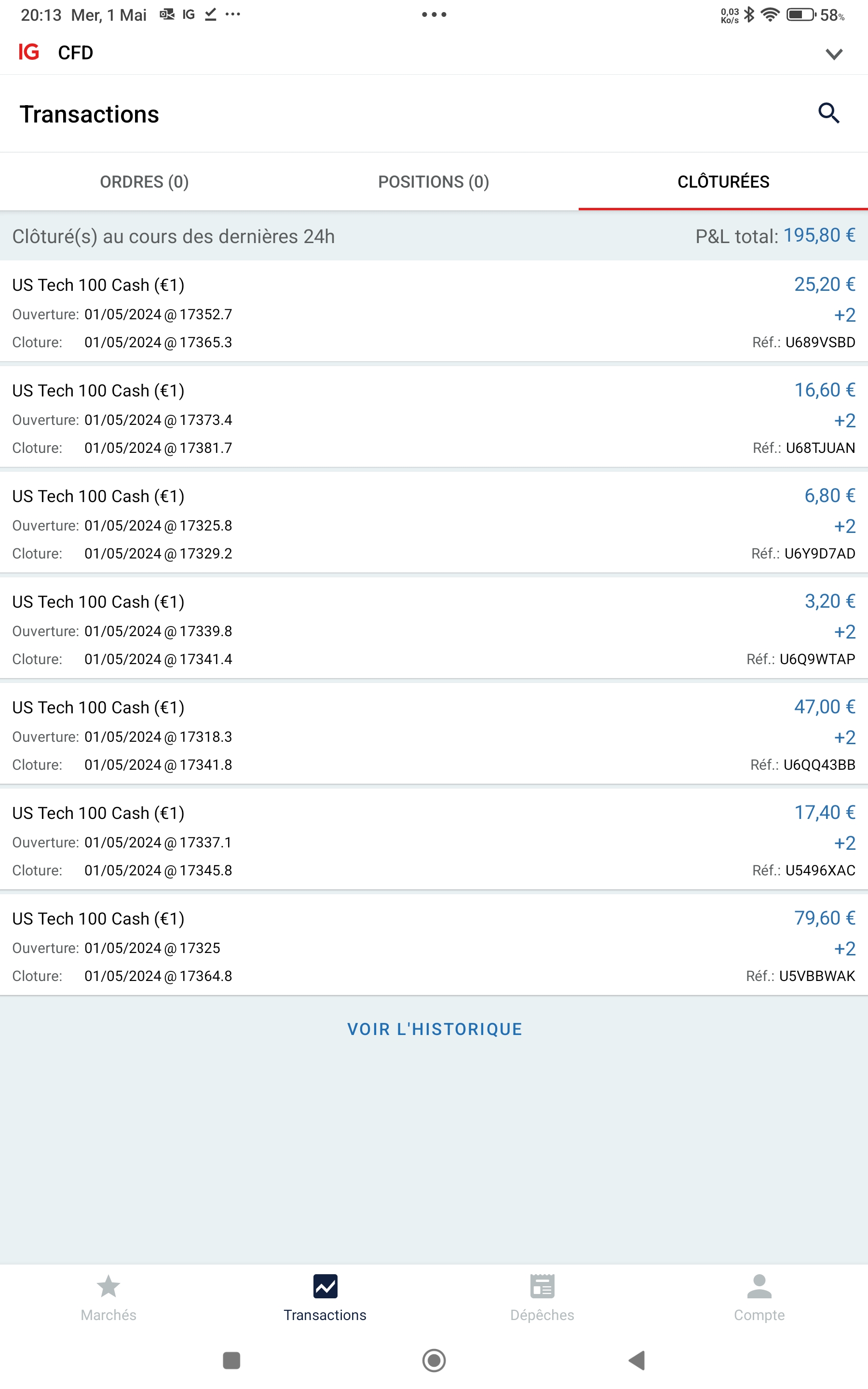Open closed trade with ref U6Q9WTAP

pos(434,630)
